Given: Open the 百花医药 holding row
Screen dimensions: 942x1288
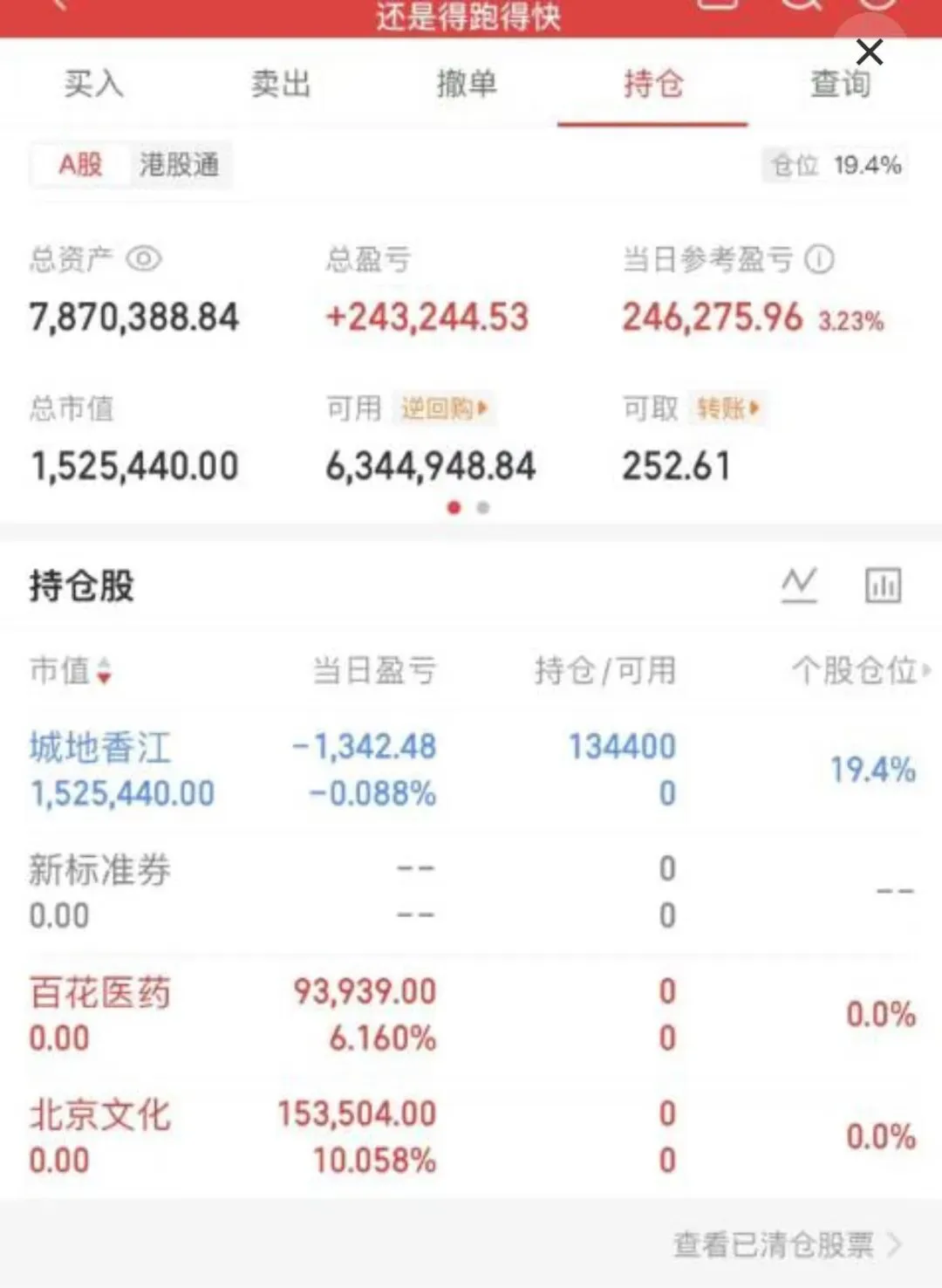Looking at the screenshot, I should (471, 1014).
